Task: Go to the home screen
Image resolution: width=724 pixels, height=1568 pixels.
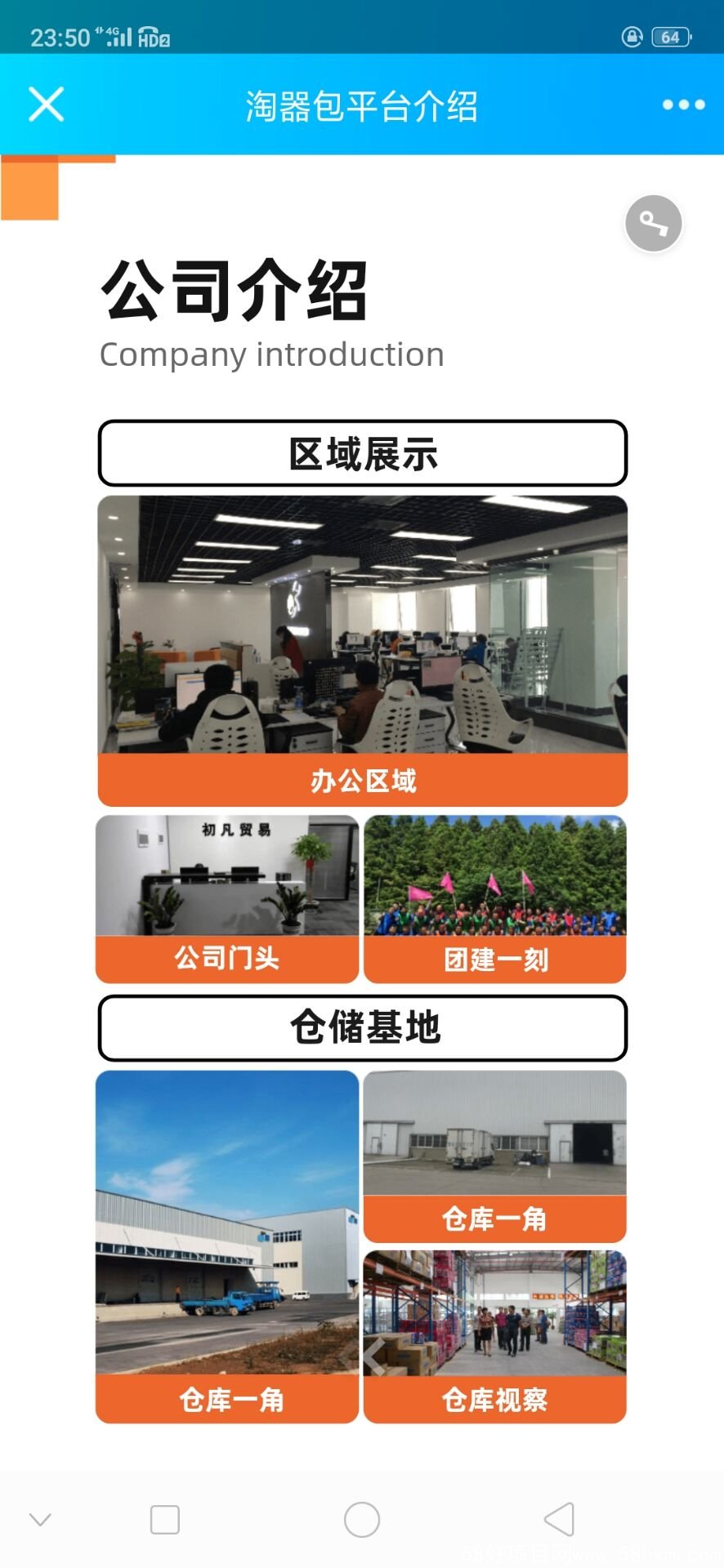Action: point(362,1520)
